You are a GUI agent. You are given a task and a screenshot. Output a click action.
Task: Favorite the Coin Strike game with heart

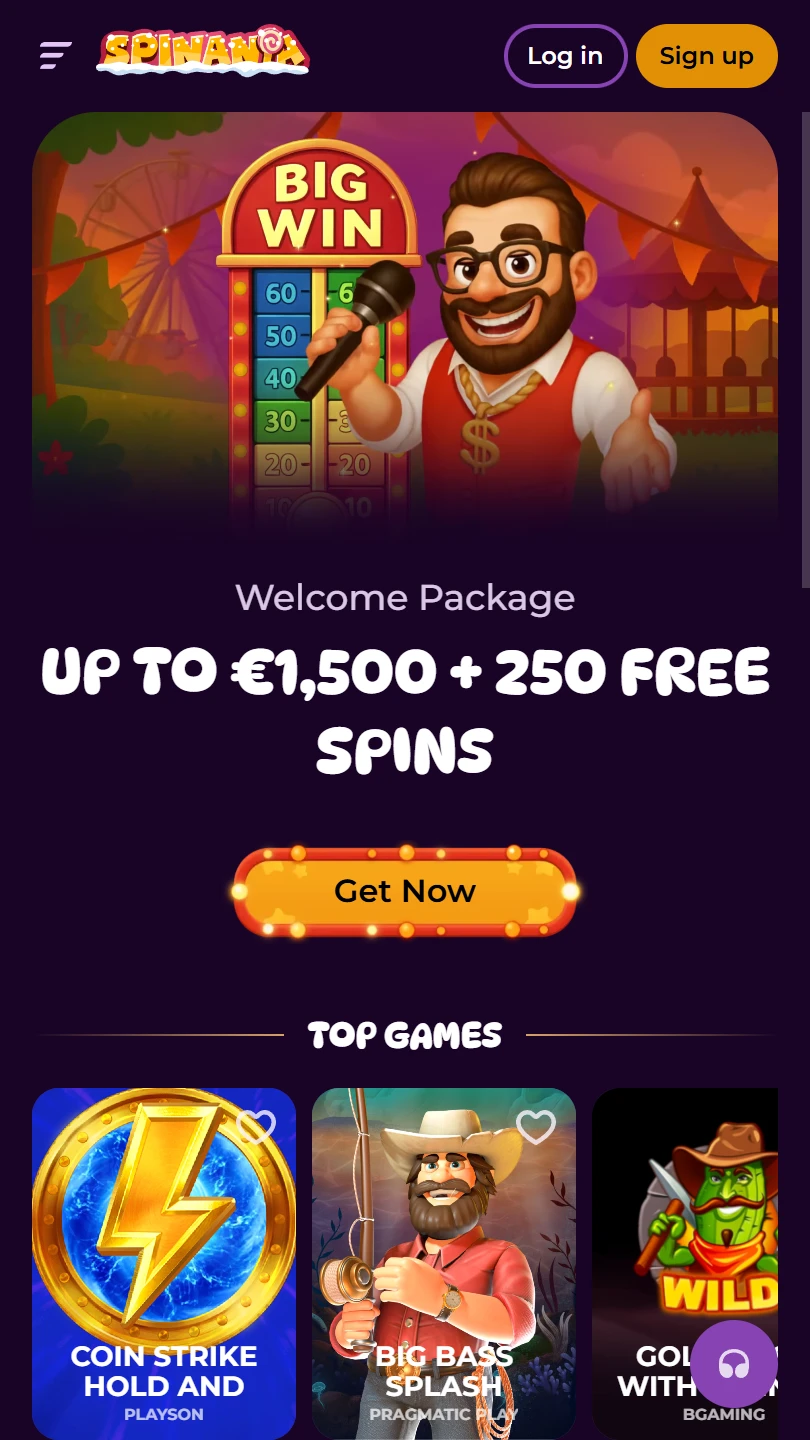pos(256,1127)
